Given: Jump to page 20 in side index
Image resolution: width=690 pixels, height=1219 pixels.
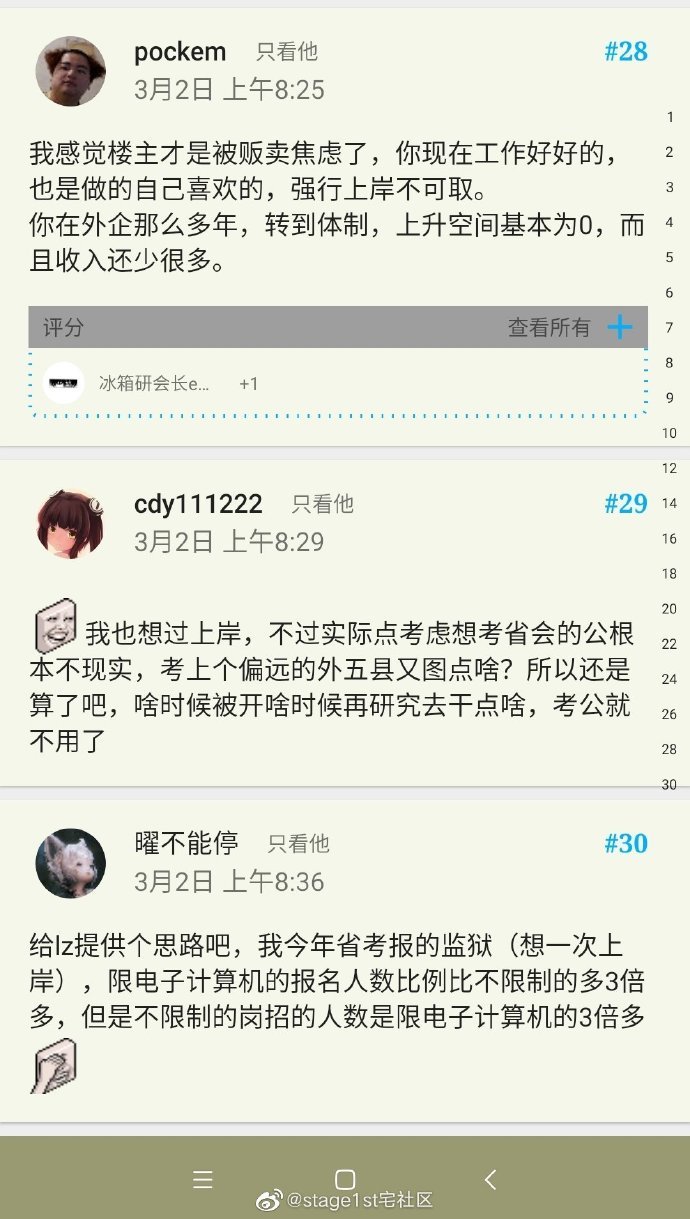Looking at the screenshot, I should point(669,609).
